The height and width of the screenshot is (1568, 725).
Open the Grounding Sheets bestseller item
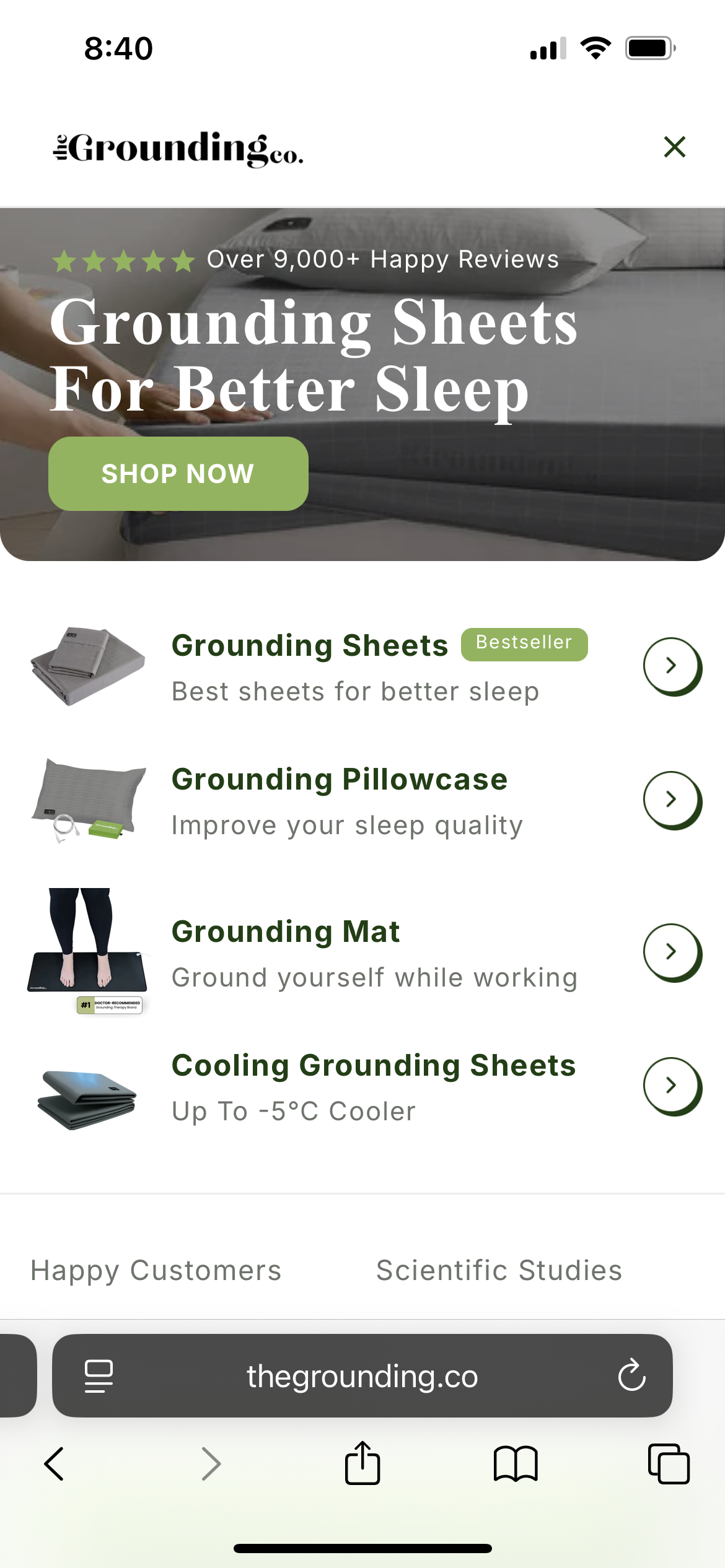[x=672, y=666]
